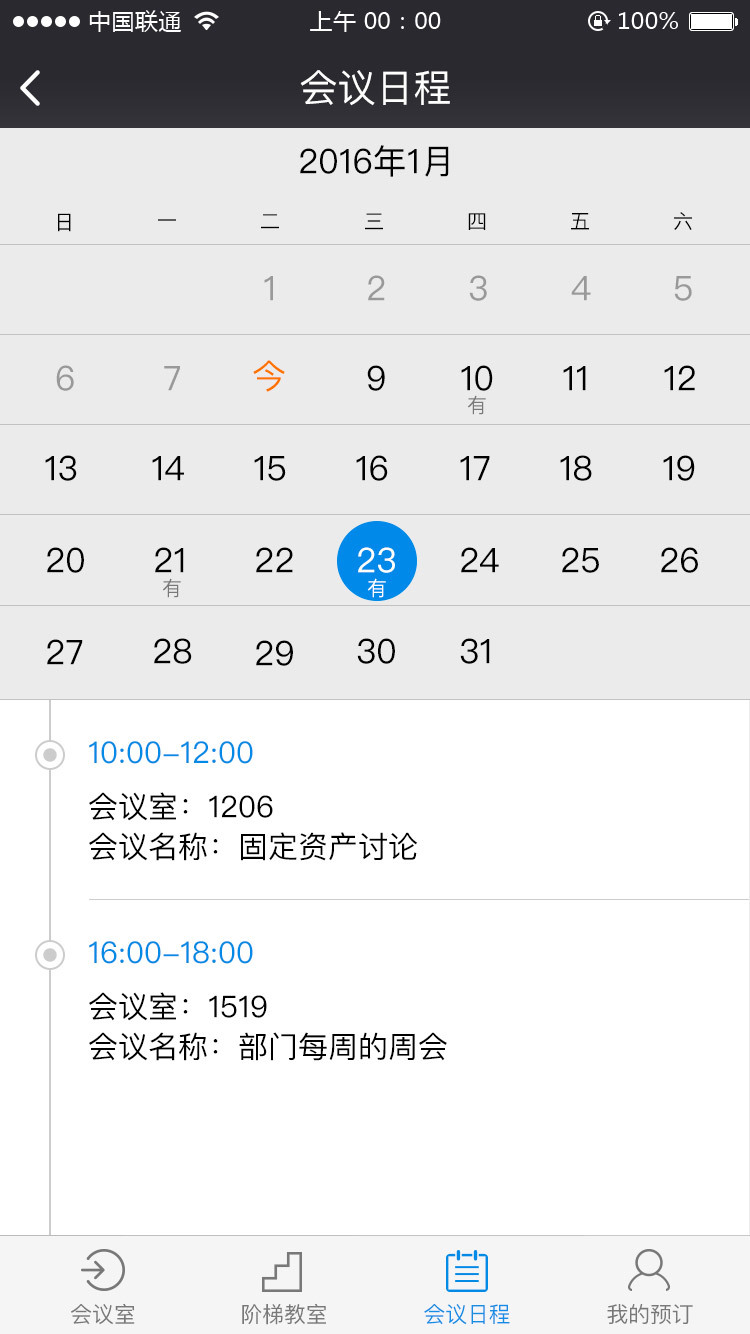Choose today marked 今

pos(269,378)
